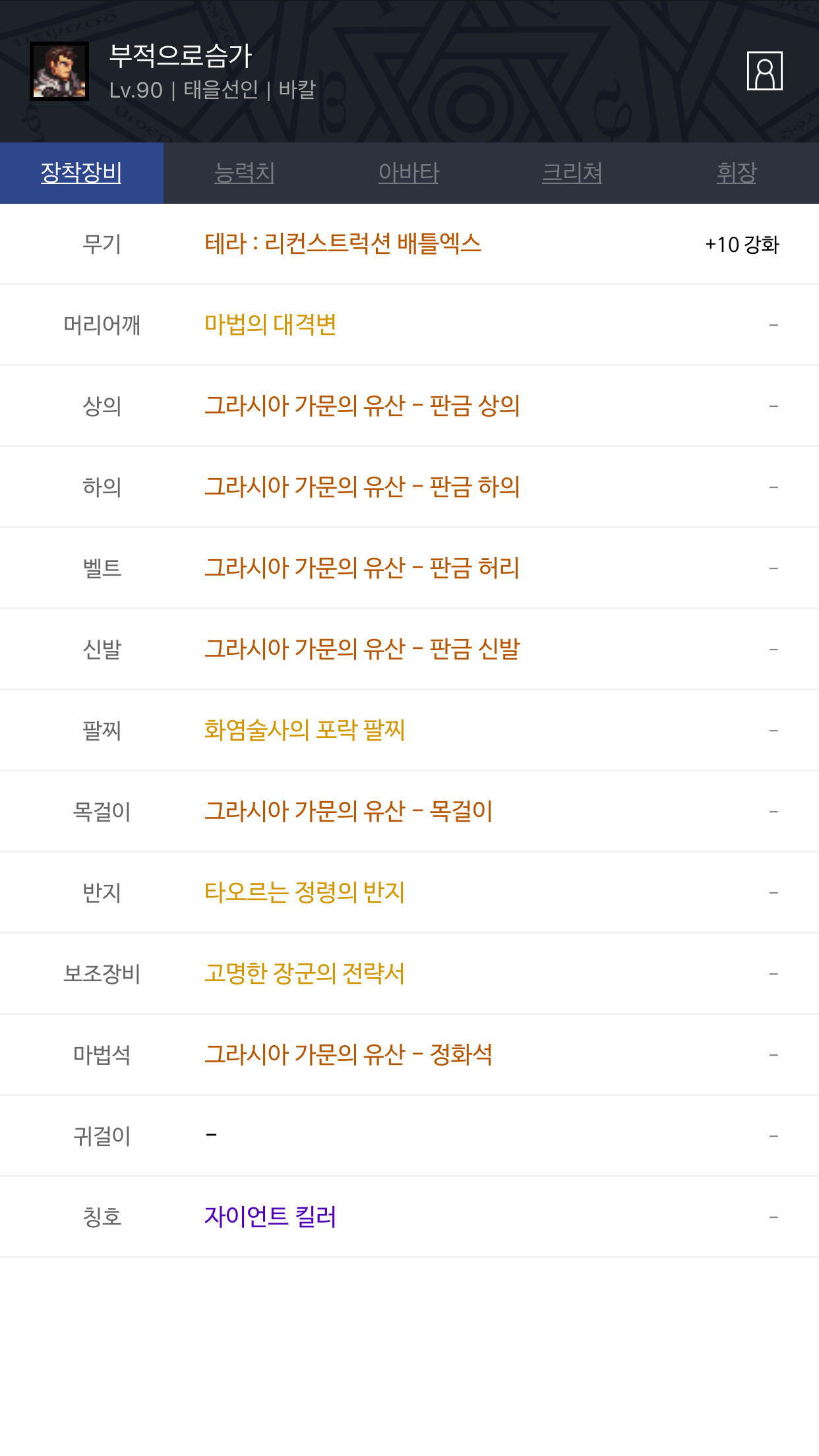Select the 장착장비 tab
This screenshot has height=1456, width=819.
click(81, 173)
